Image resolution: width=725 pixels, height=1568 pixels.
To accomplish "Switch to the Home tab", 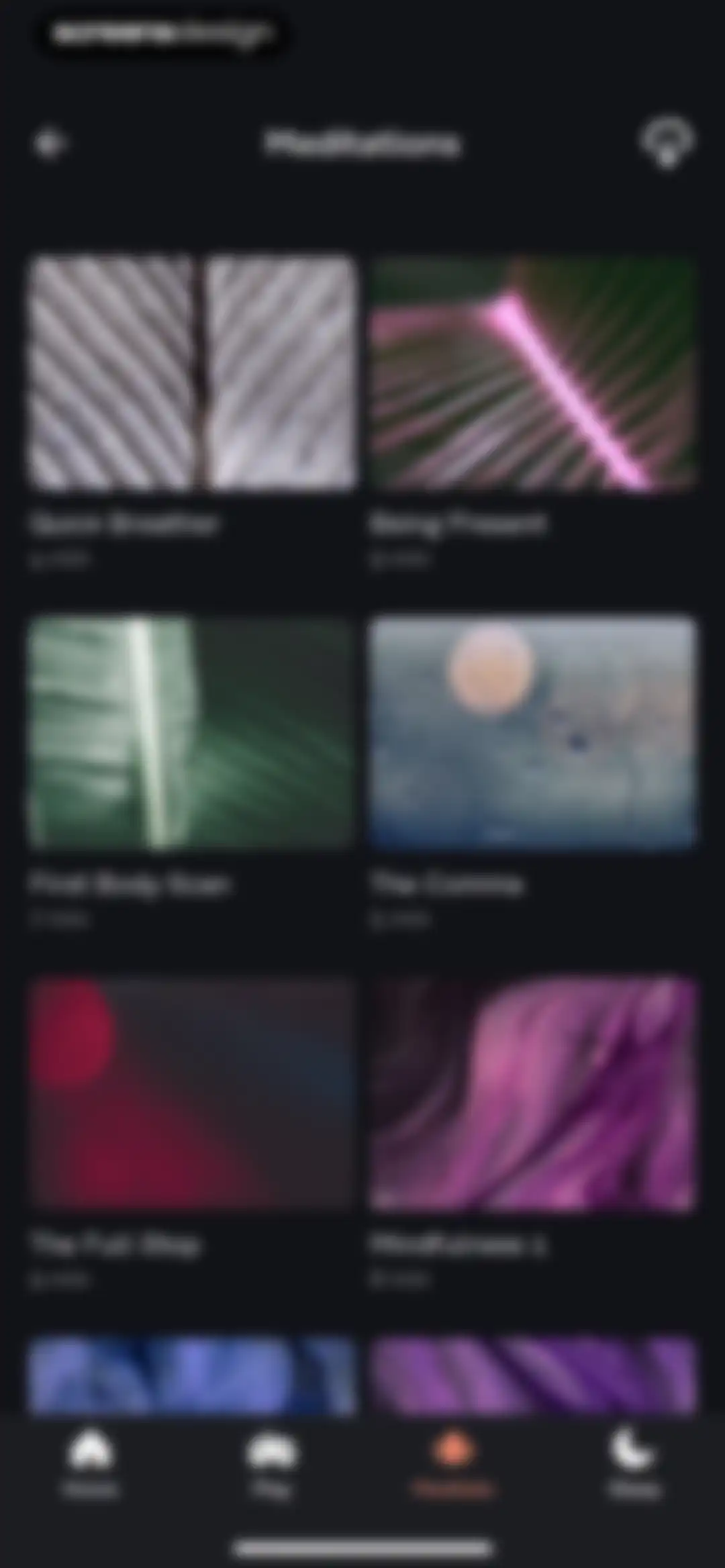I will 91,1465.
